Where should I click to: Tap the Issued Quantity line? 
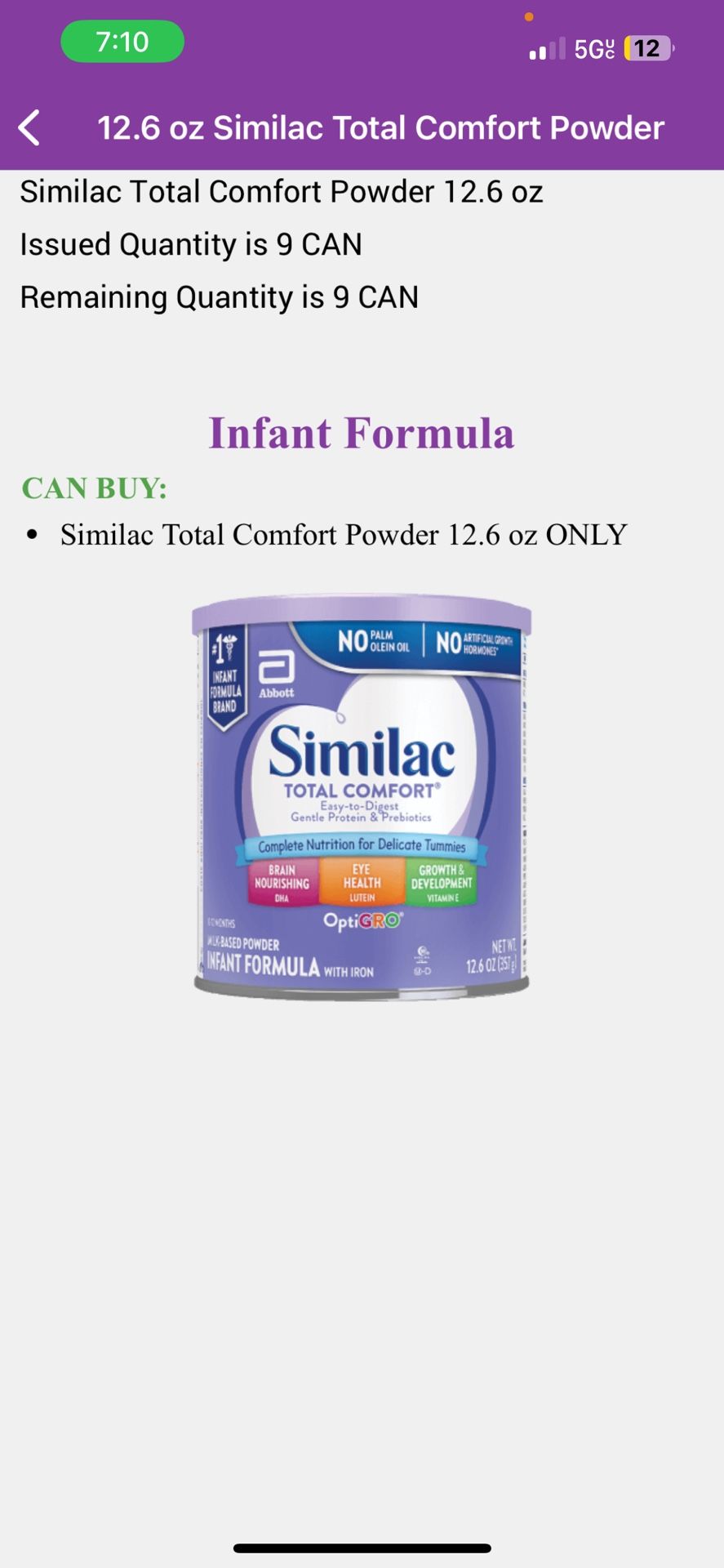coord(191,243)
